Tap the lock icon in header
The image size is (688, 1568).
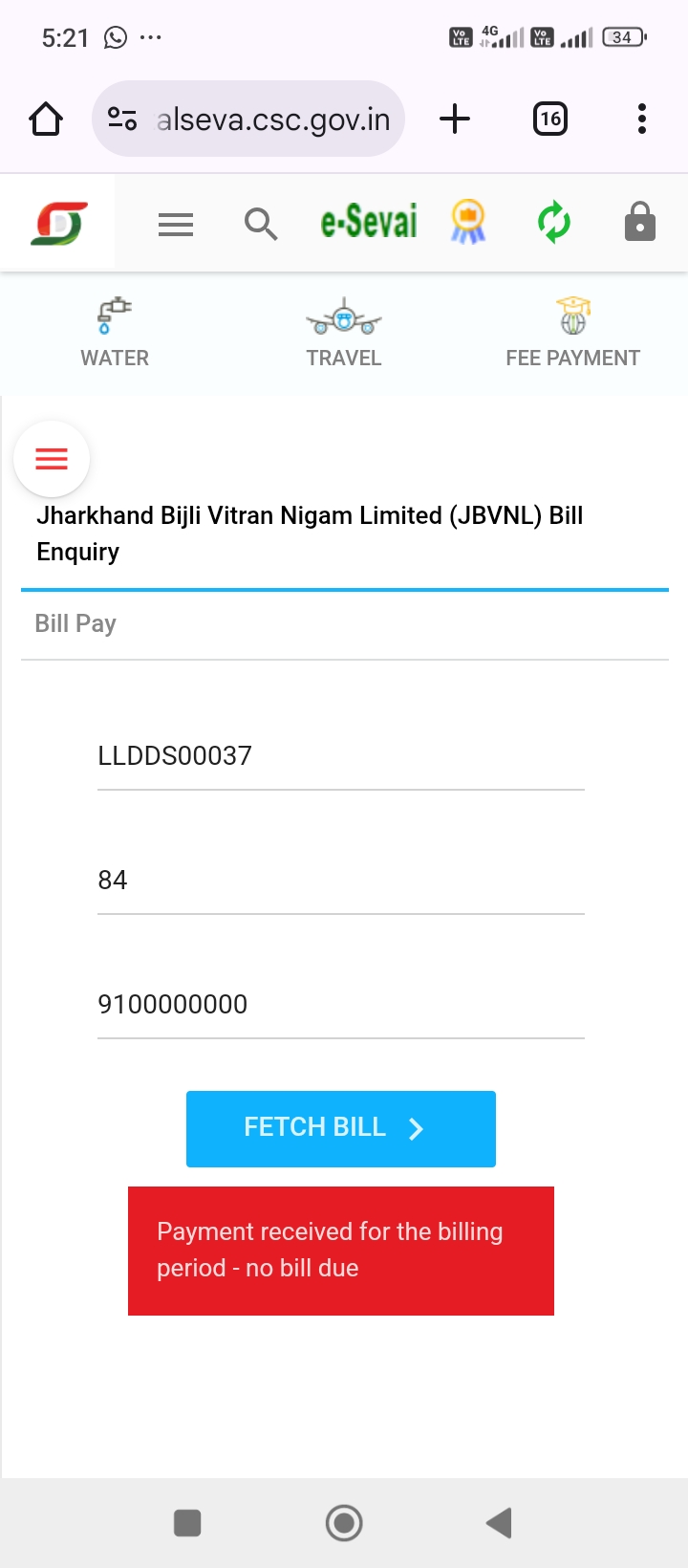coord(640,222)
